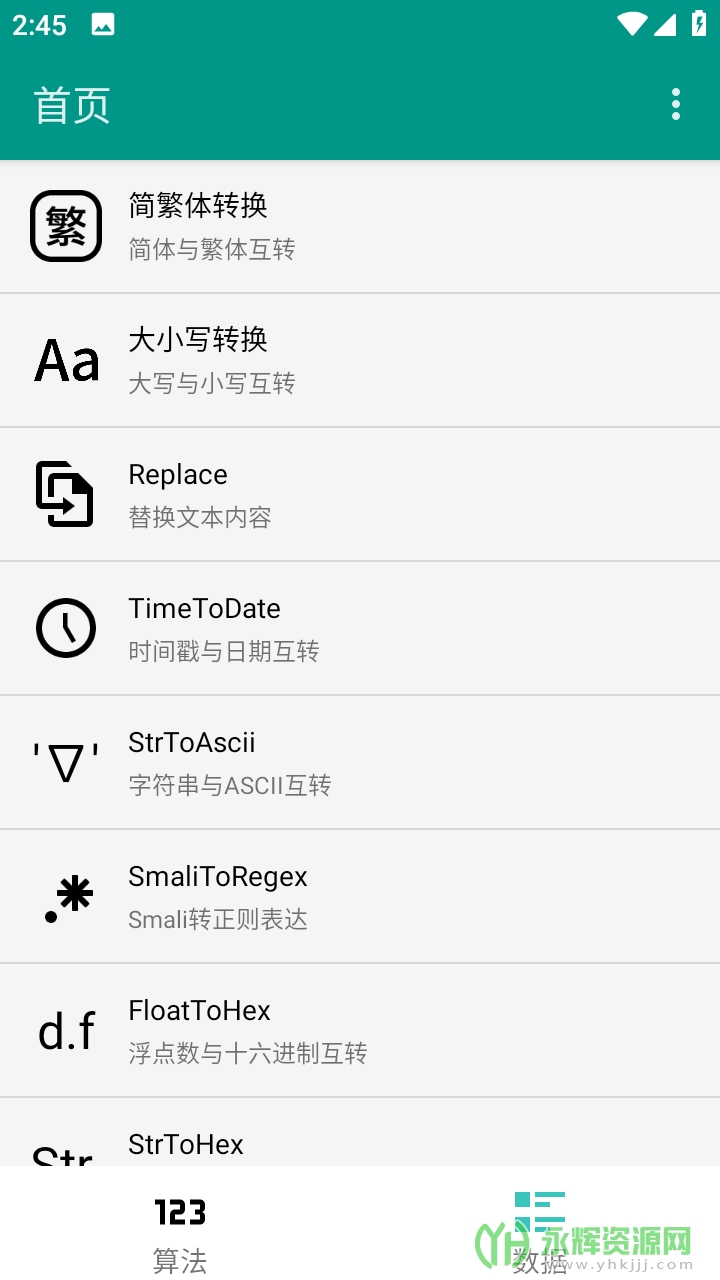Open the overflow menu
This screenshot has height=1280, width=720.
coord(676,104)
